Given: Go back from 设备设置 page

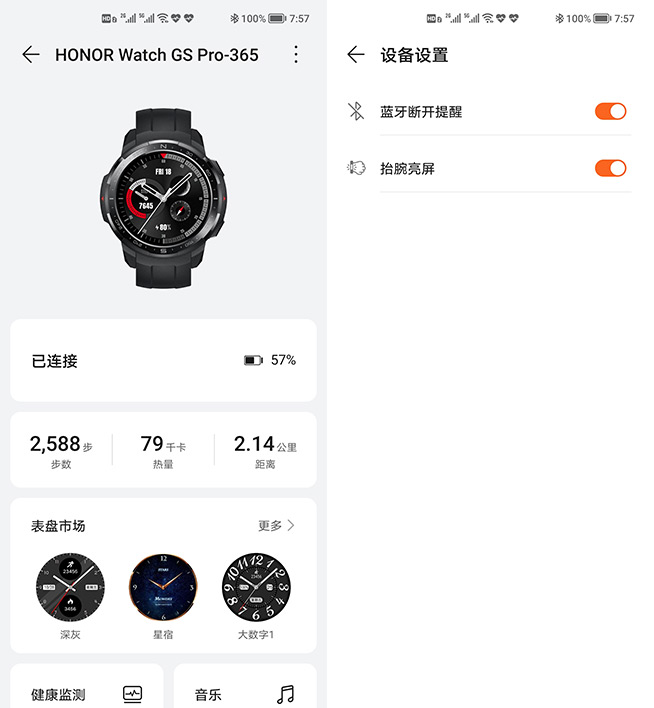Looking at the screenshot, I should click(356, 55).
